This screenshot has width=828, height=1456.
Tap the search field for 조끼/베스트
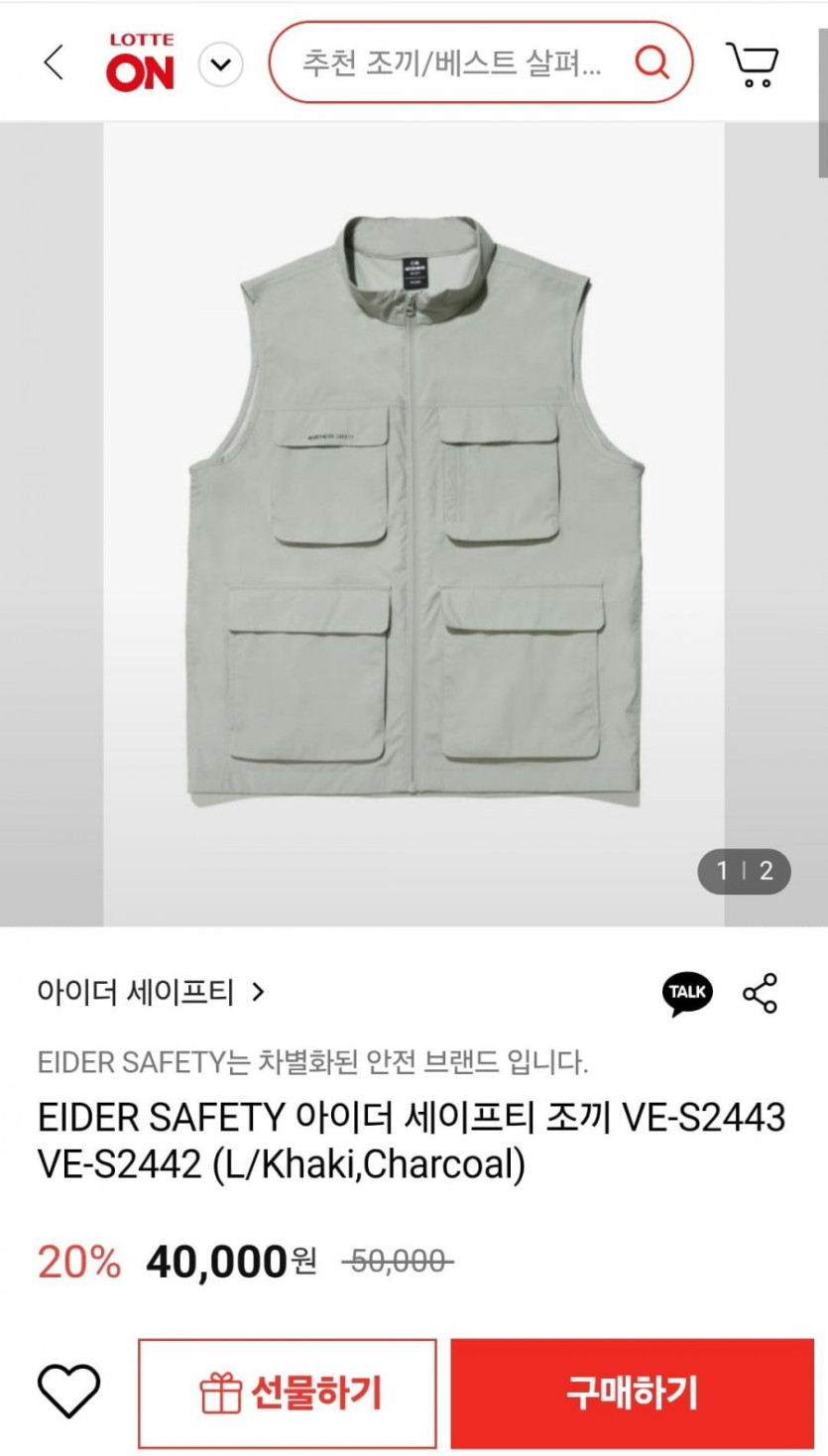(451, 63)
